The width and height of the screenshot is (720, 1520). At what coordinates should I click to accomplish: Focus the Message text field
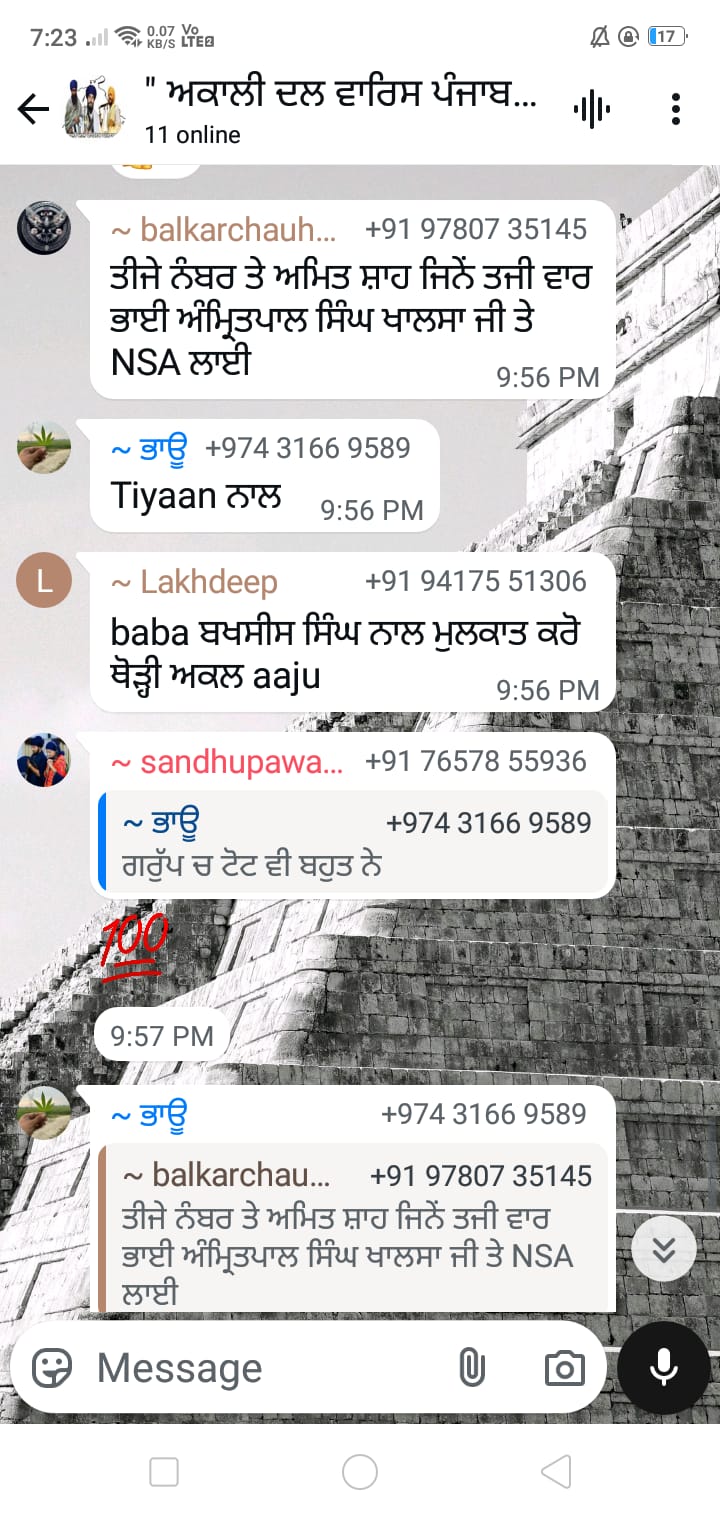(x=265, y=1368)
